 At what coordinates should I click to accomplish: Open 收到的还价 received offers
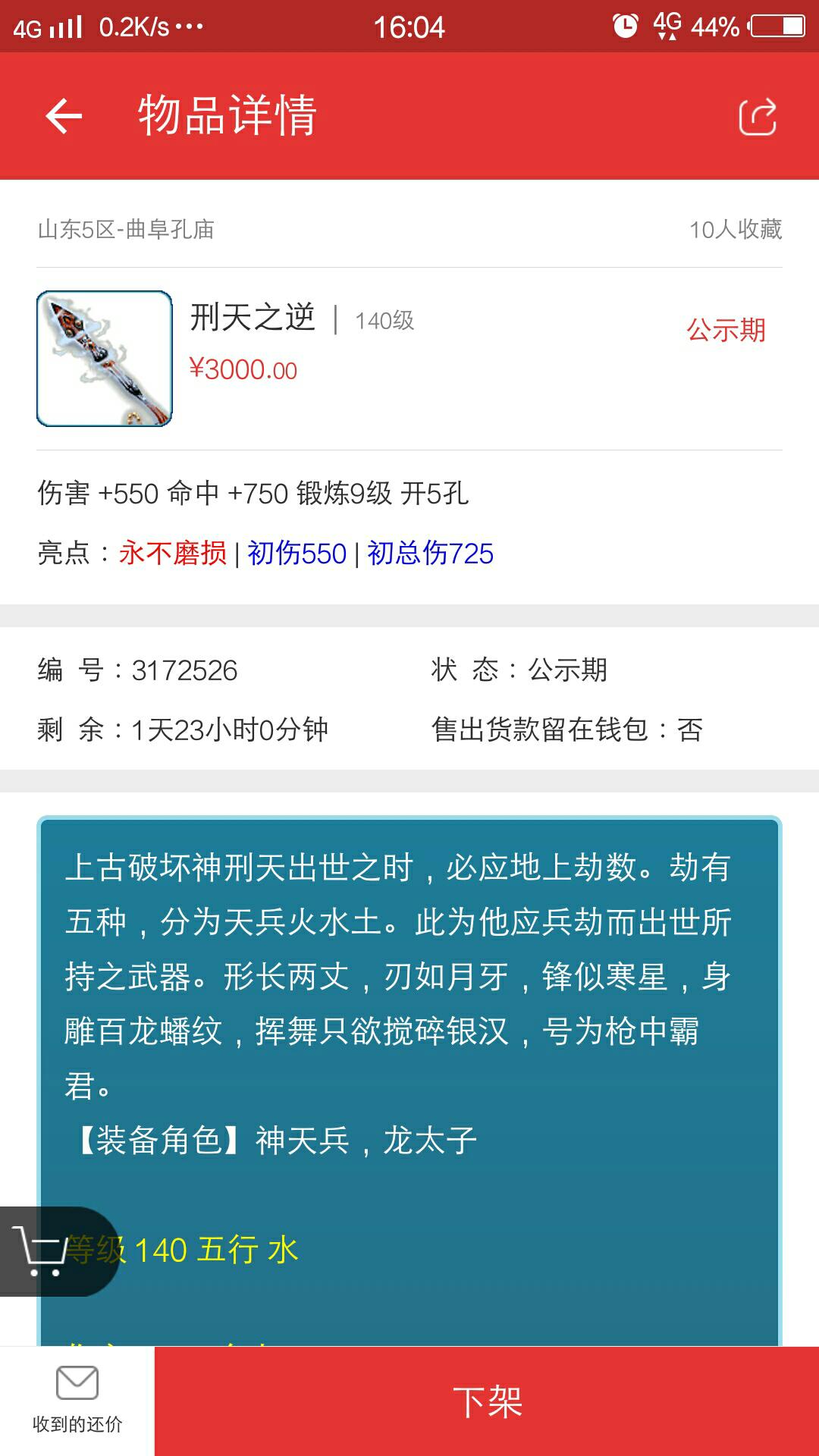(x=77, y=1400)
